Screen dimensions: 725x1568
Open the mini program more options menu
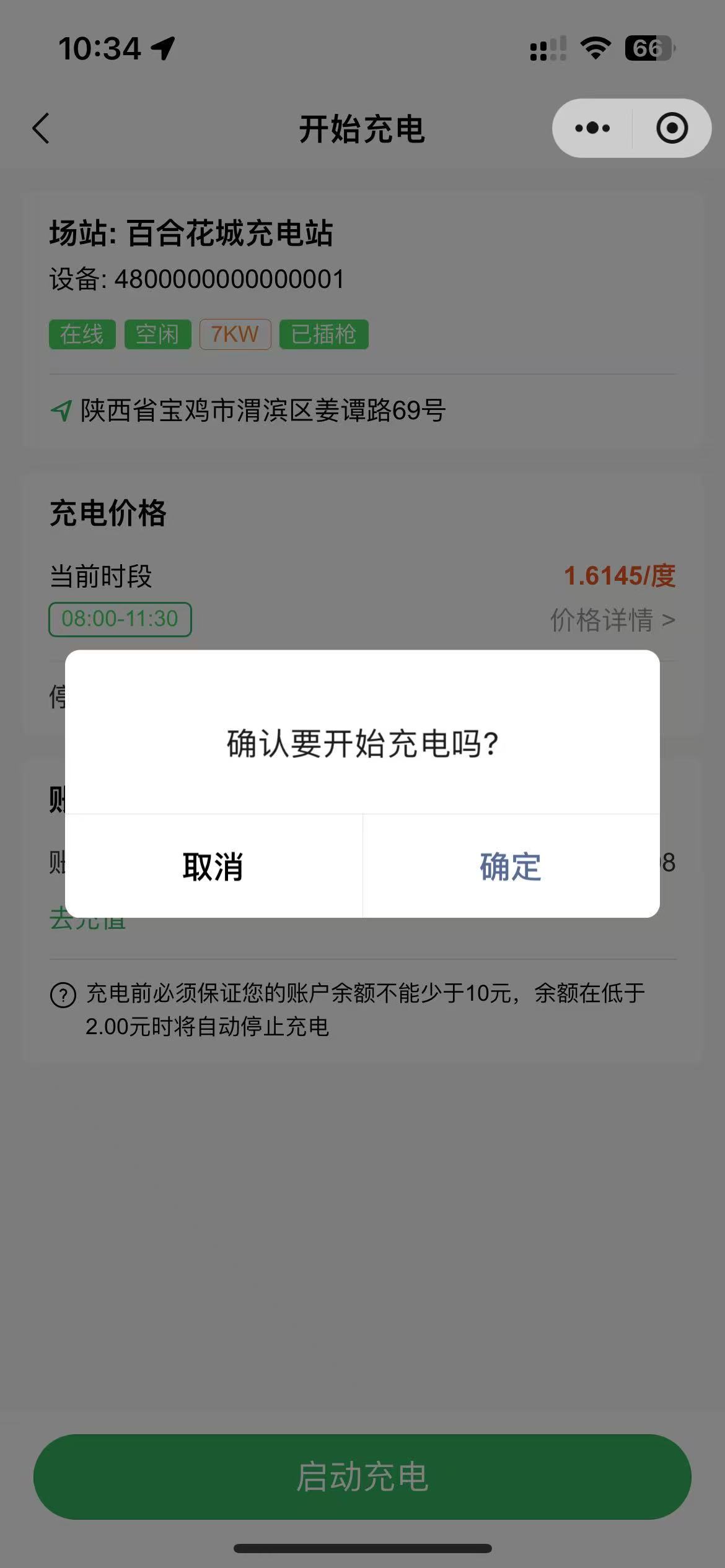[x=592, y=128]
